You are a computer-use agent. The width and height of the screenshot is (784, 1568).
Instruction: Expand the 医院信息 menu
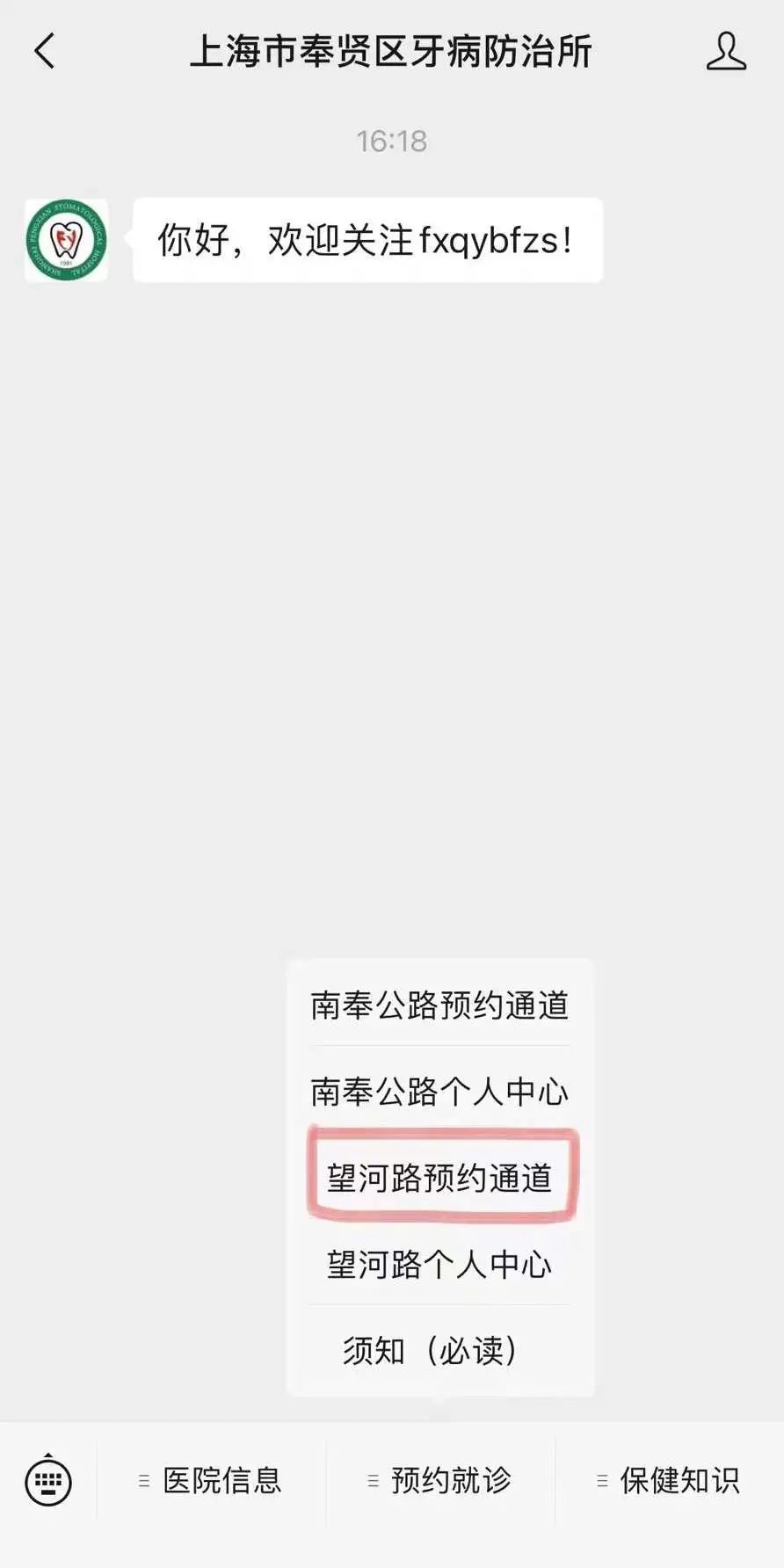pos(211,1481)
